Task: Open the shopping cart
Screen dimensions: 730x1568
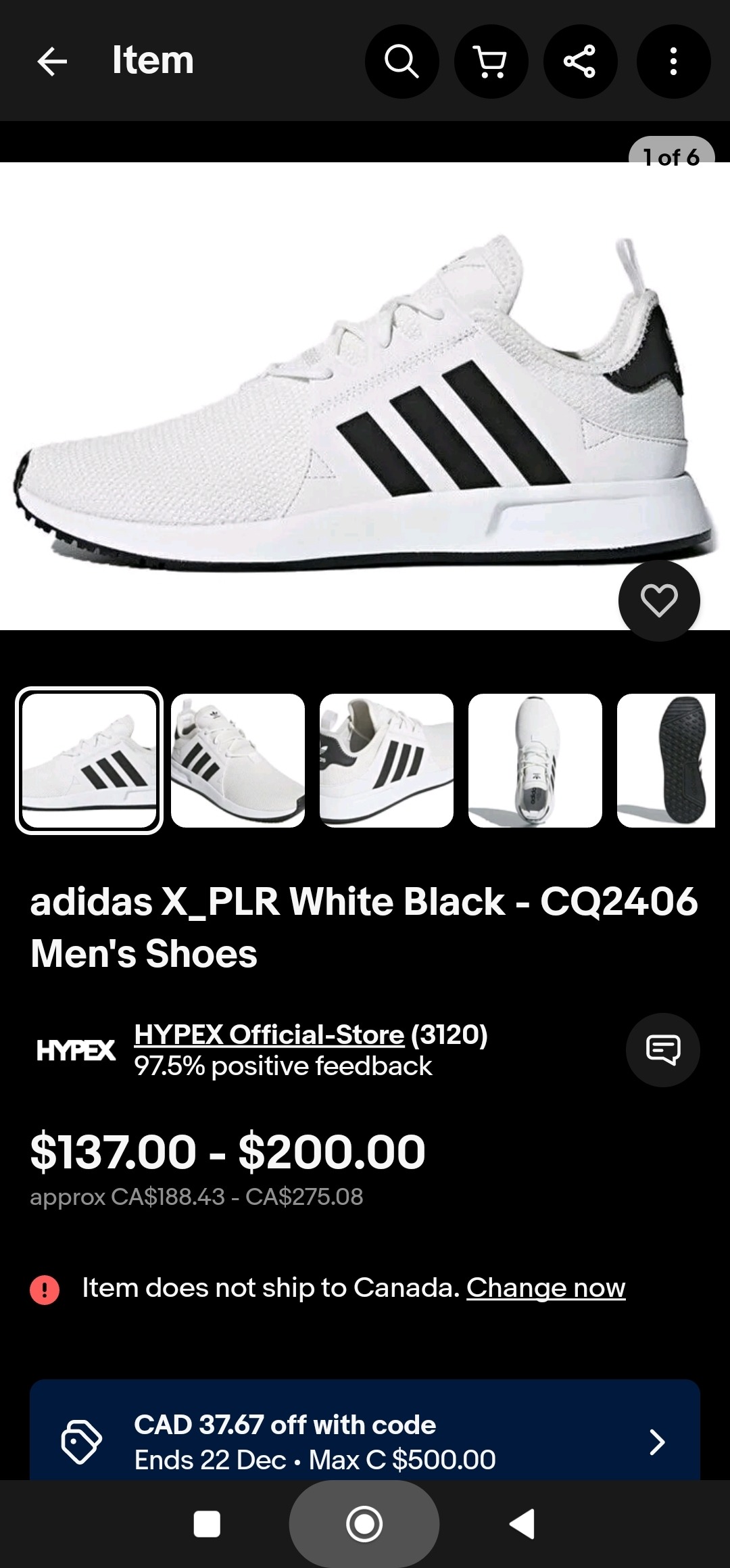Action: click(x=491, y=62)
